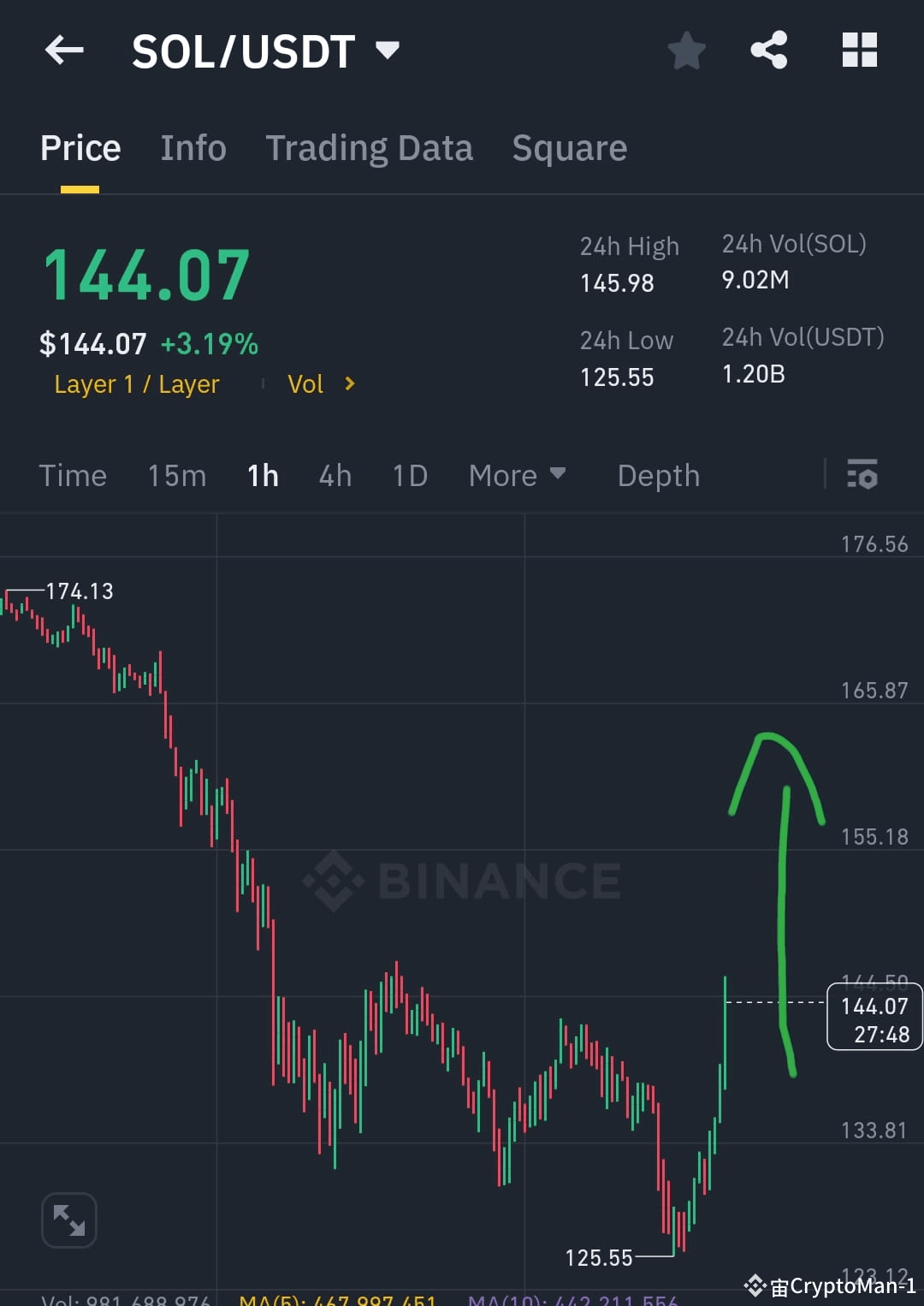
Task: Select the Time line chart view
Action: point(73,476)
